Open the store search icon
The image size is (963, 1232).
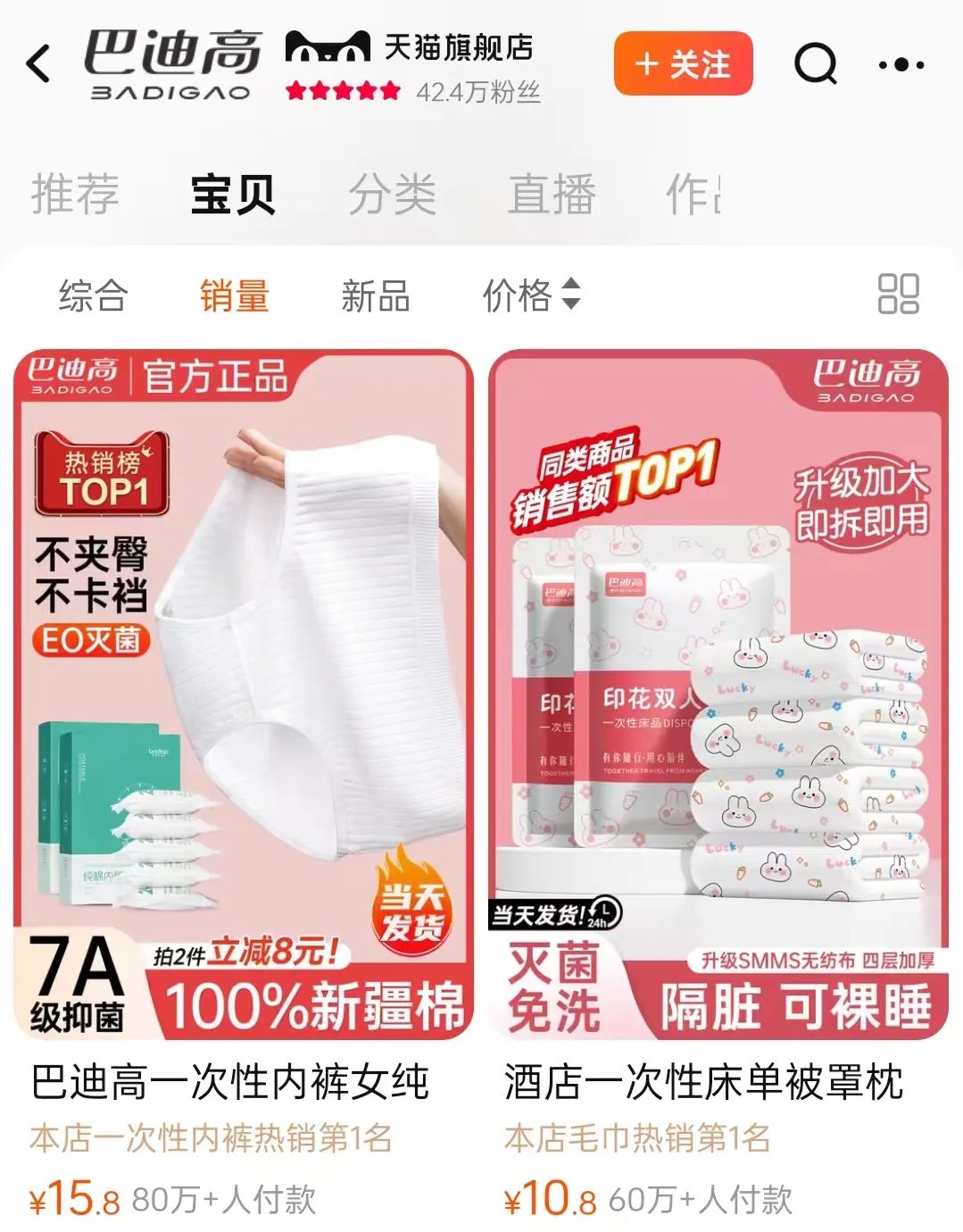[815, 64]
